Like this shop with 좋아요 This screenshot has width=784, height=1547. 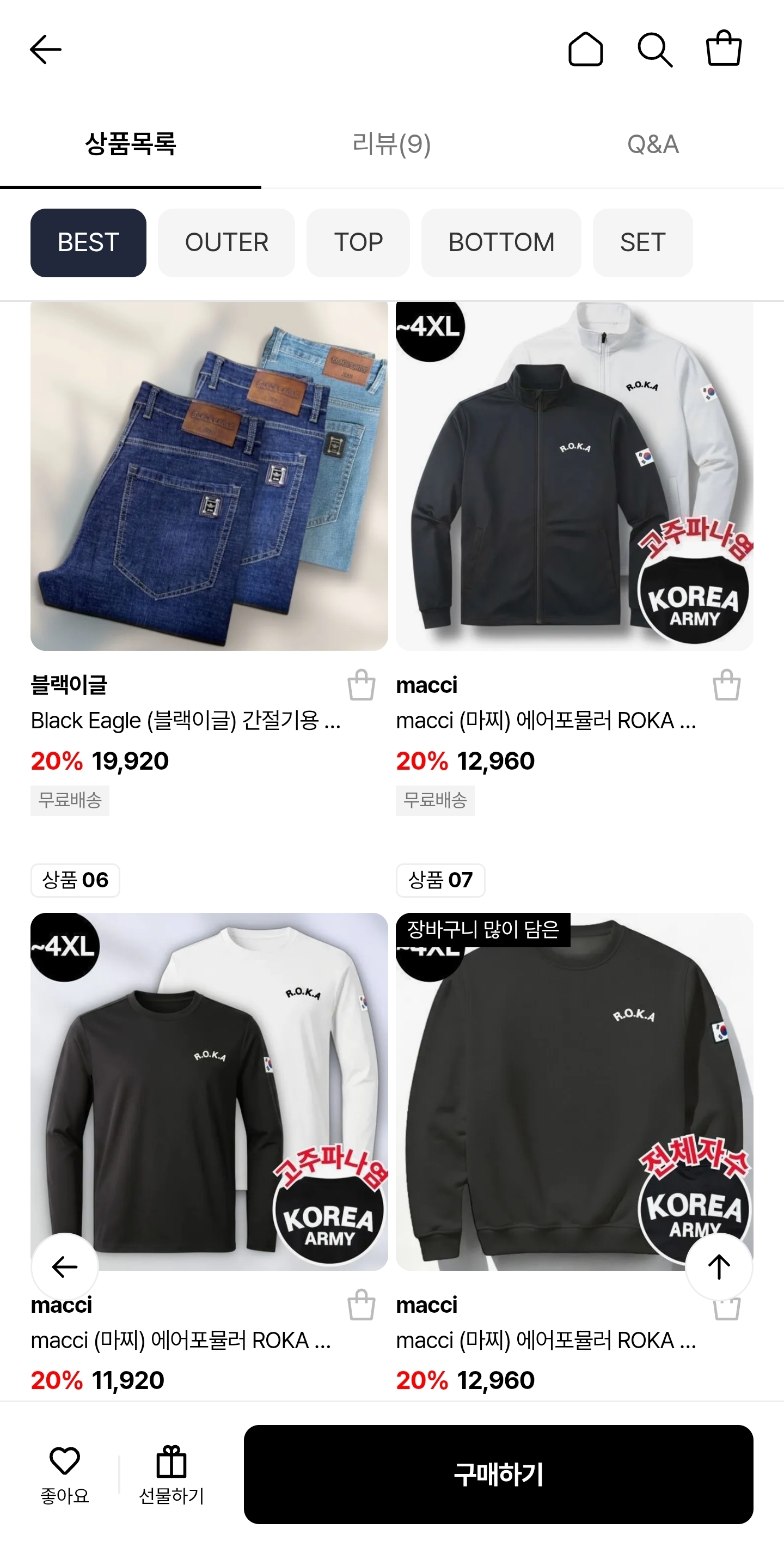pyautogui.click(x=65, y=1473)
